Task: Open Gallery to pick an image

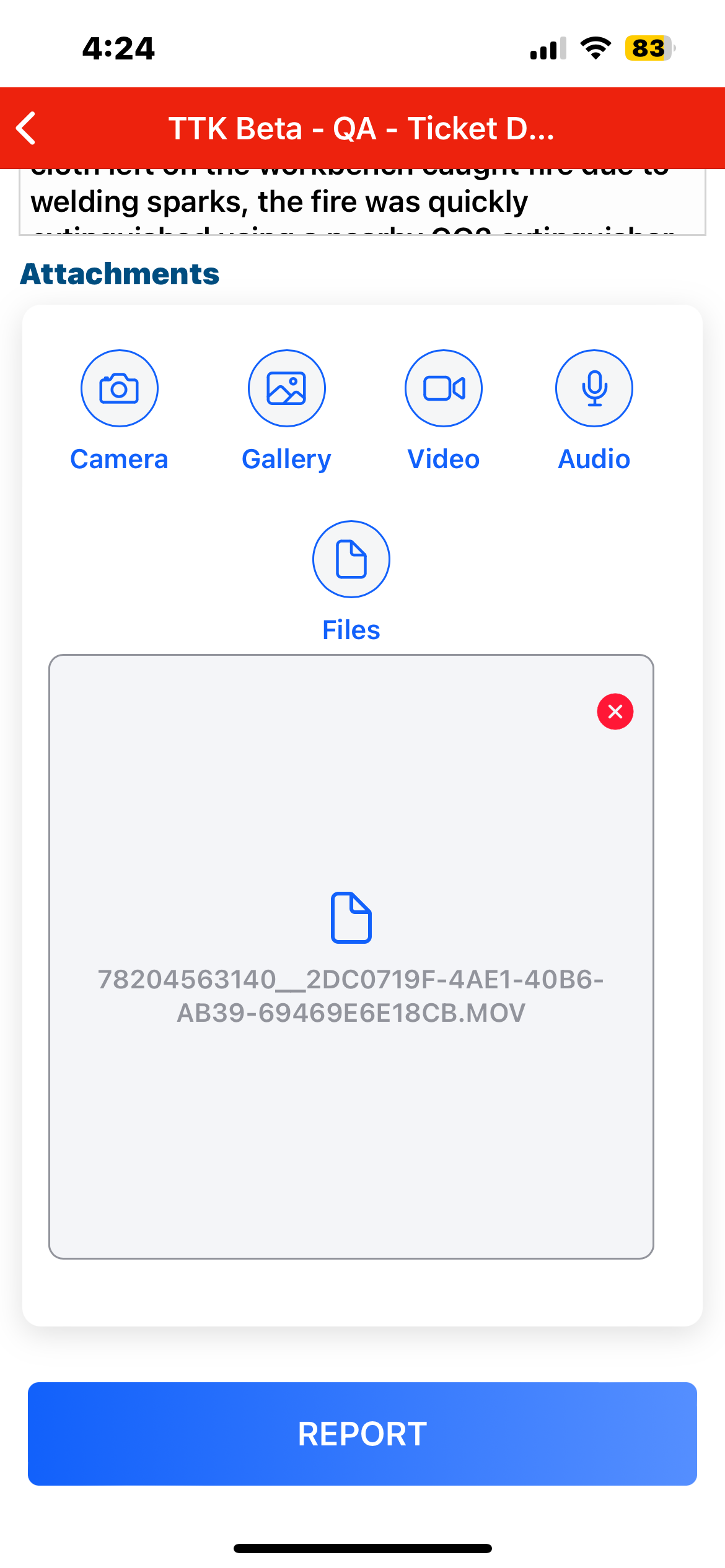Action: (x=286, y=389)
